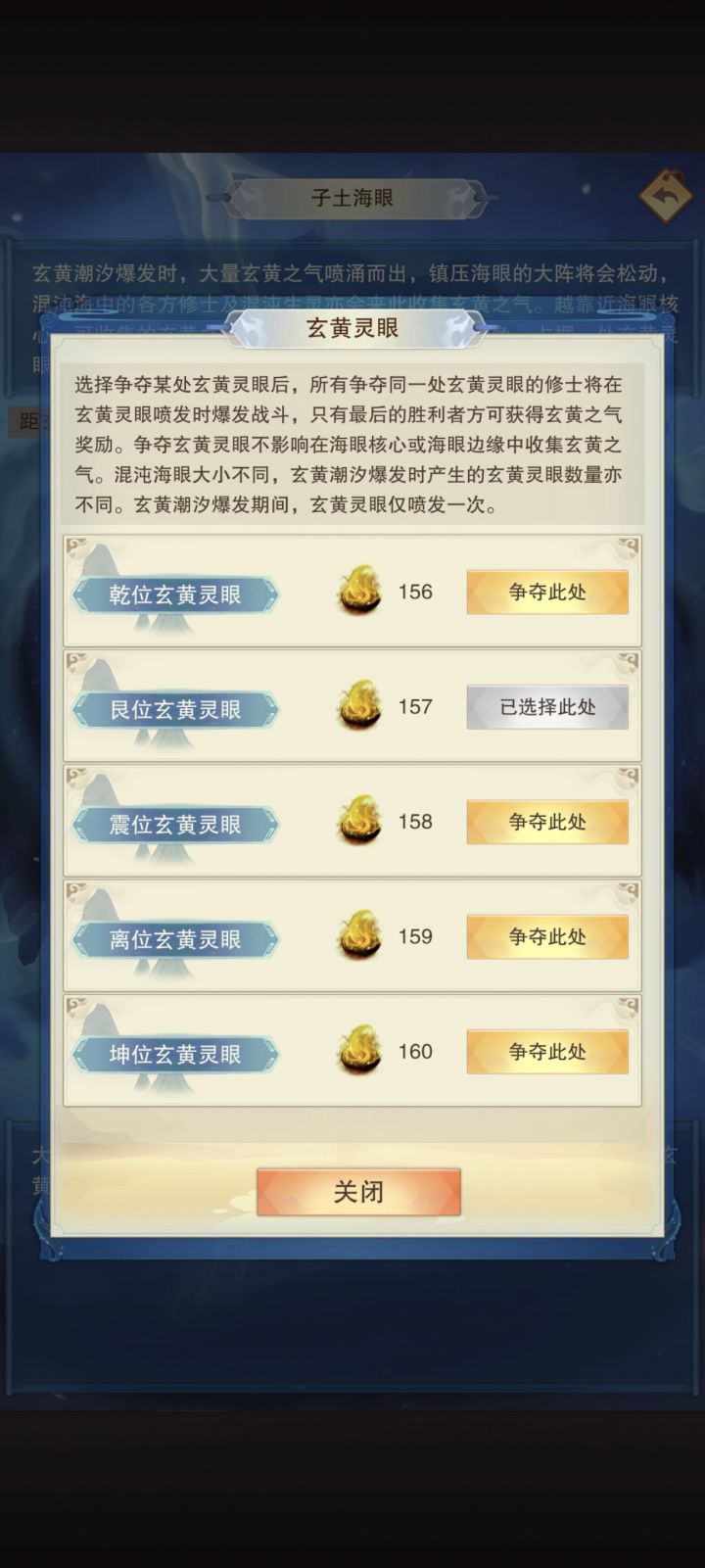Click the flame icon for 震位玄黄灵眼

point(358,822)
